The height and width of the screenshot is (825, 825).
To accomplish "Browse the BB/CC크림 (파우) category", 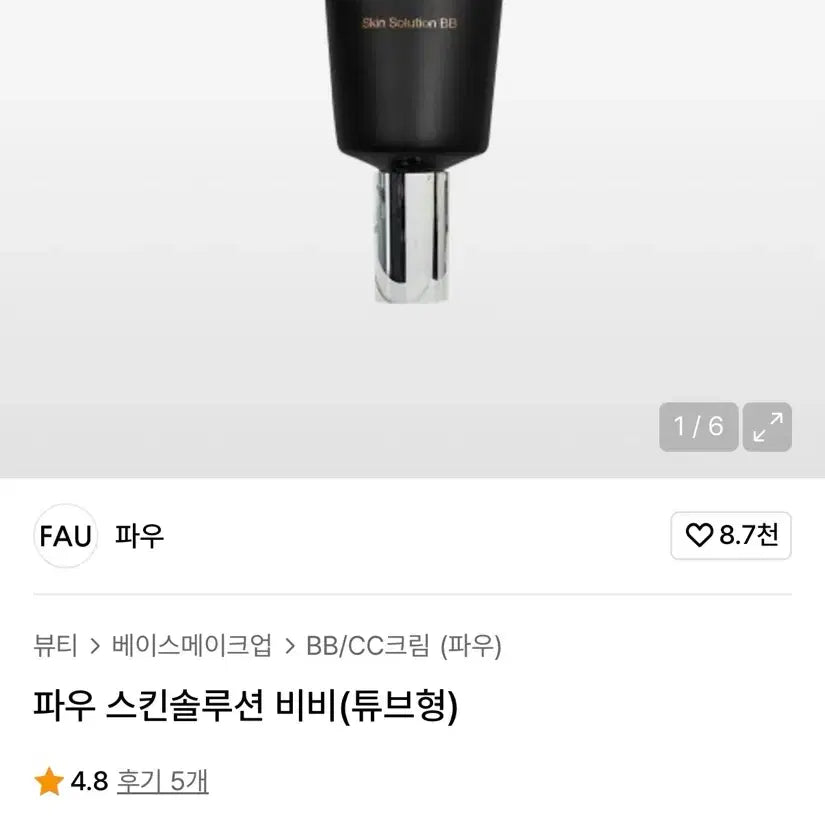I will 404,646.
